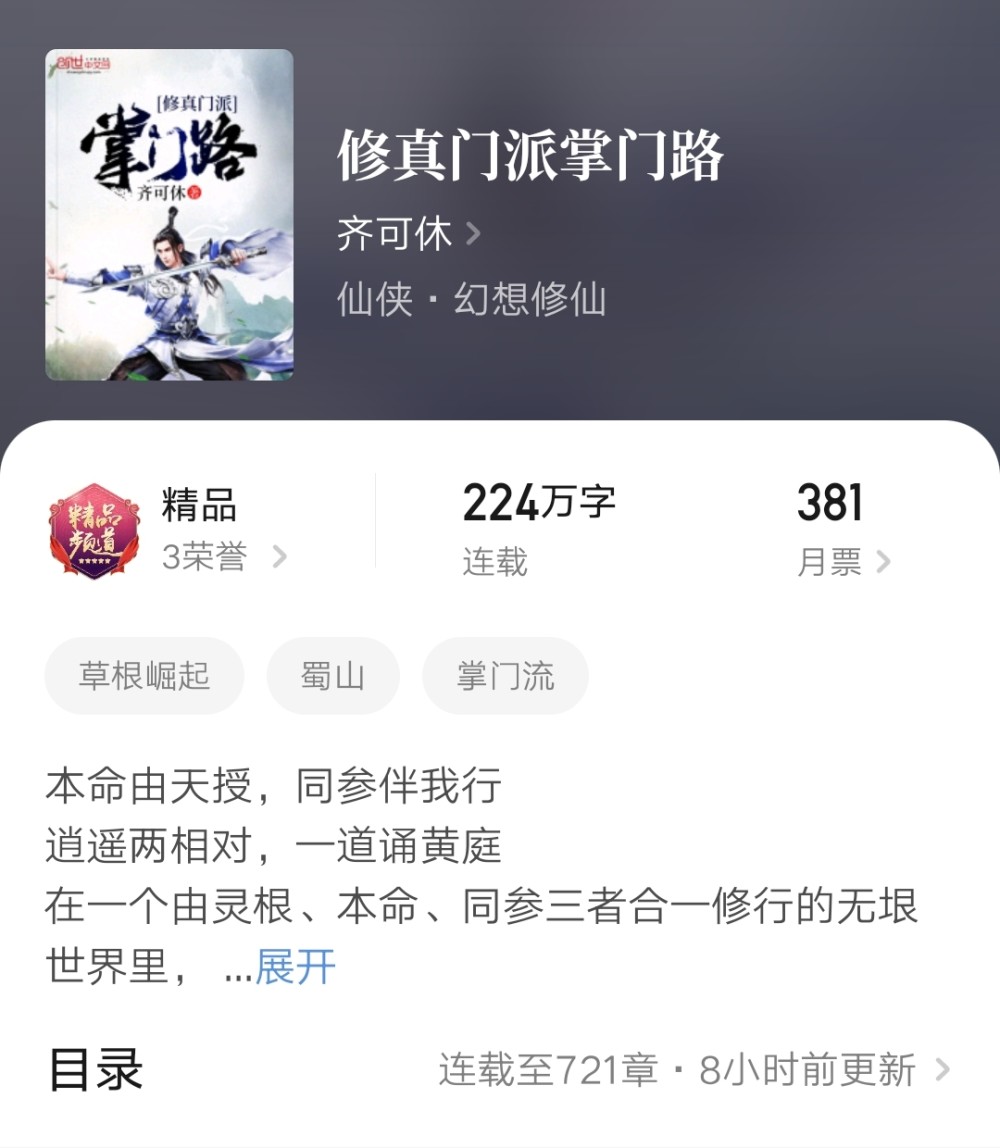This screenshot has height=1148, width=1000.
Task: Open the 月票 monthly ticket details
Action: click(829, 559)
